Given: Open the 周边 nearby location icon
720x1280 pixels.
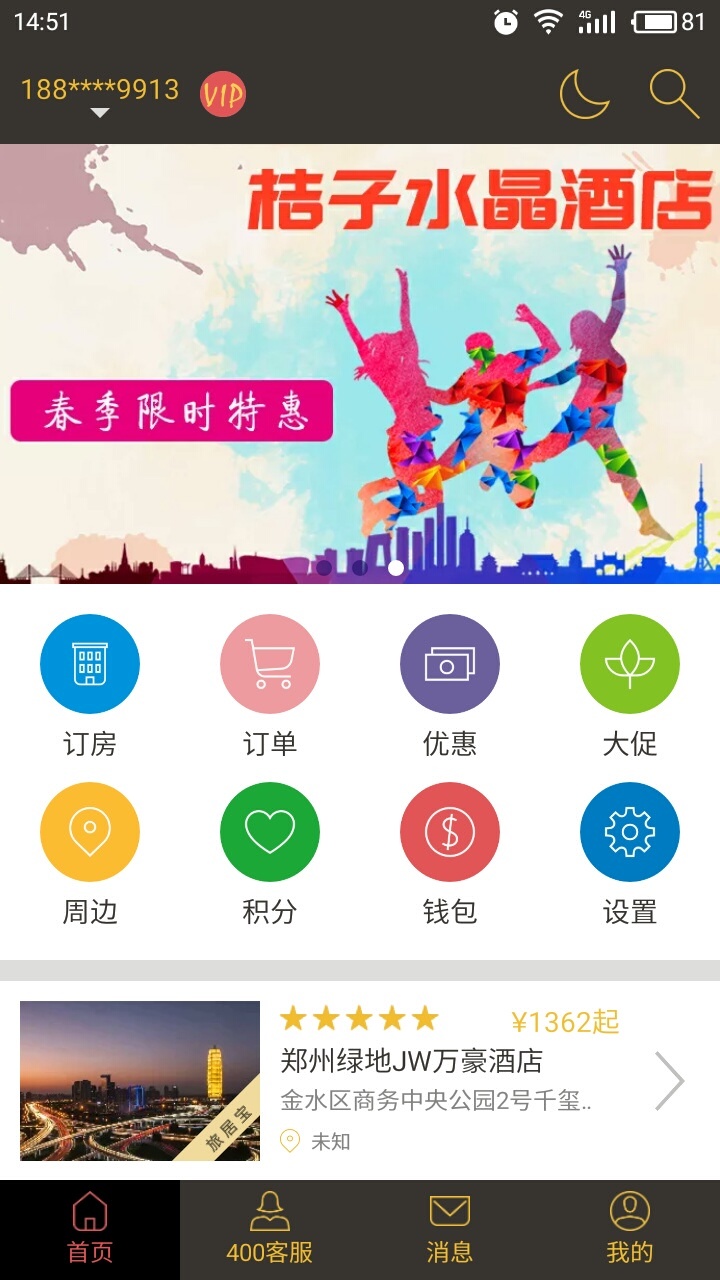Looking at the screenshot, I should 88,831.
